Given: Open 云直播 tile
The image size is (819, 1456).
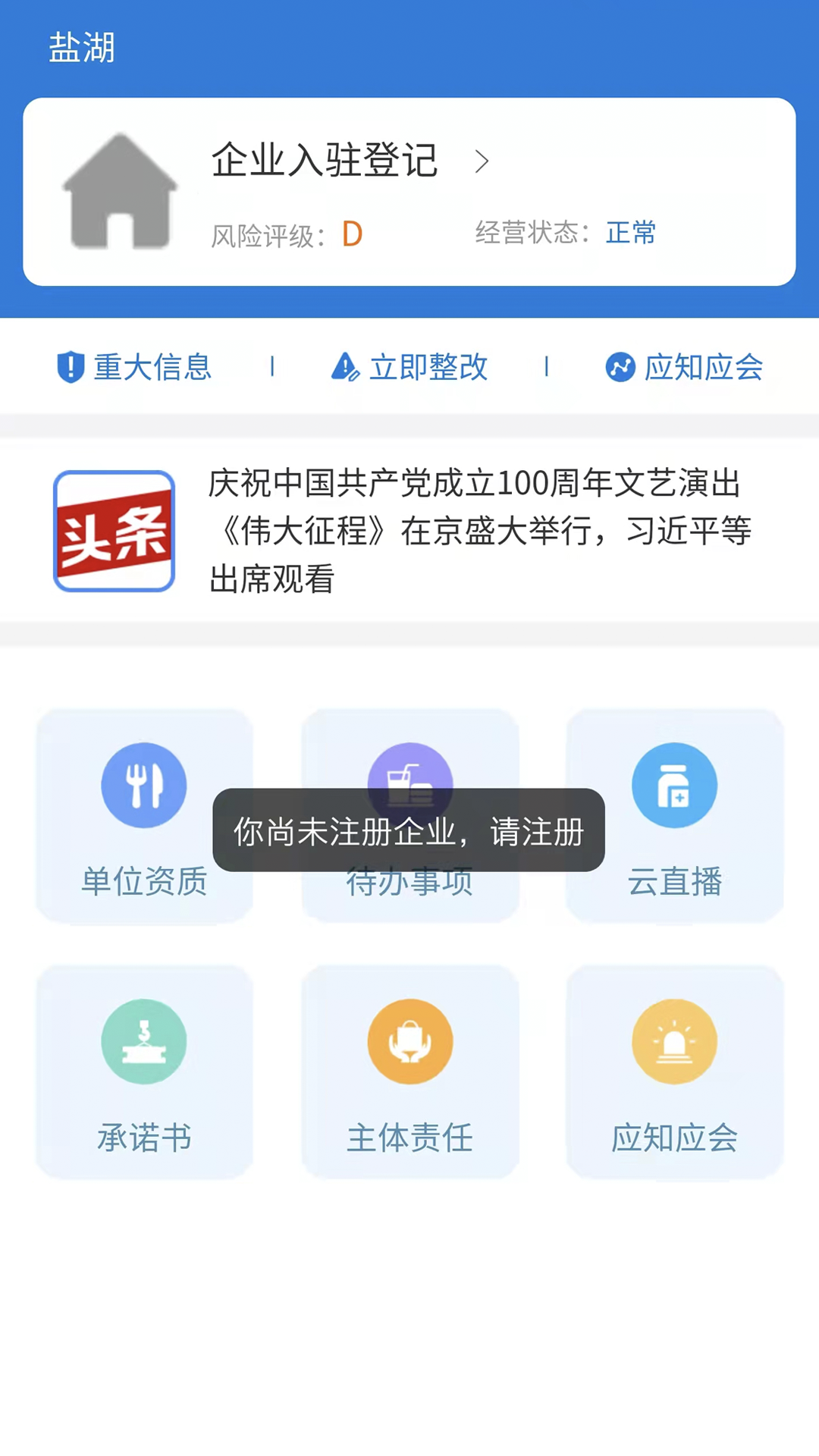Looking at the screenshot, I should pos(674,816).
